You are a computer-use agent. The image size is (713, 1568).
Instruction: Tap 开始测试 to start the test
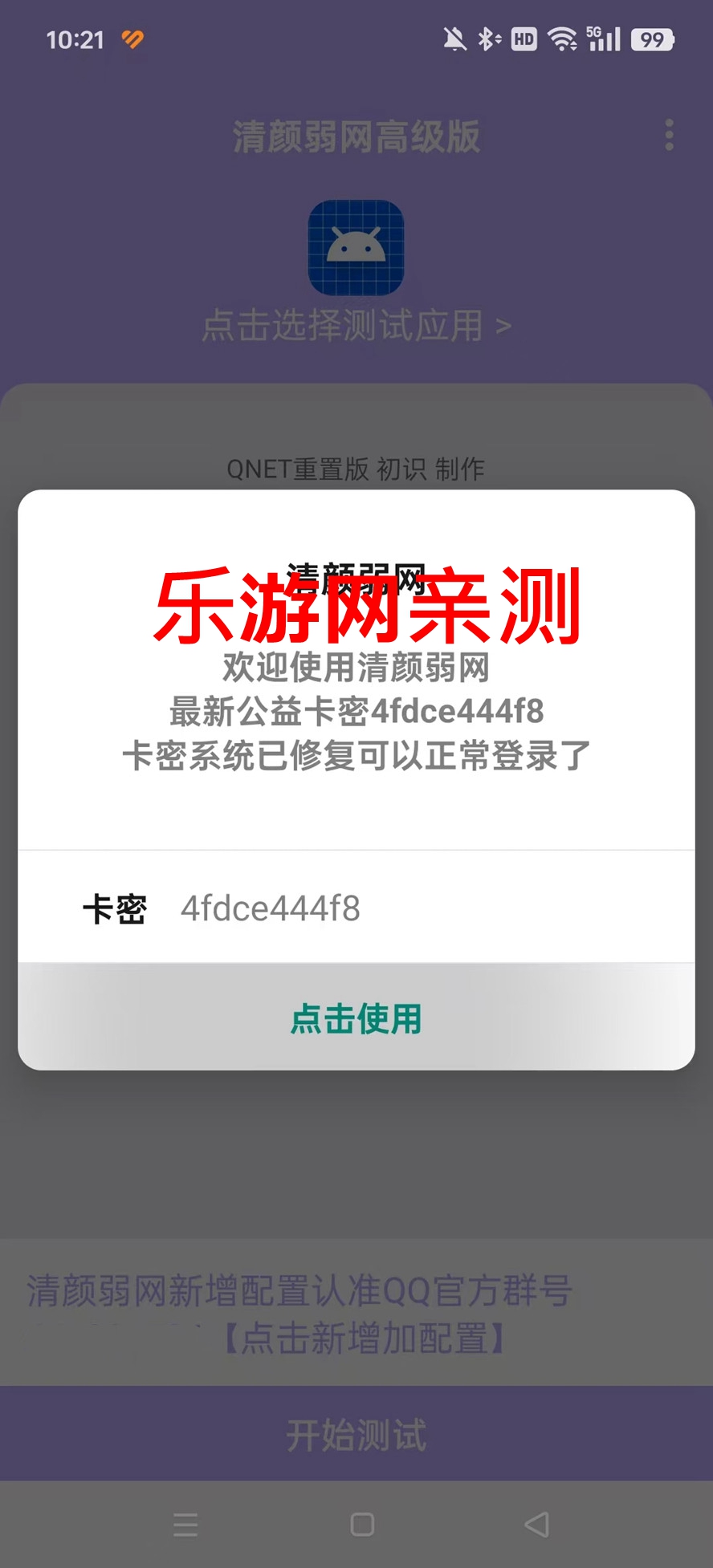[356, 1435]
